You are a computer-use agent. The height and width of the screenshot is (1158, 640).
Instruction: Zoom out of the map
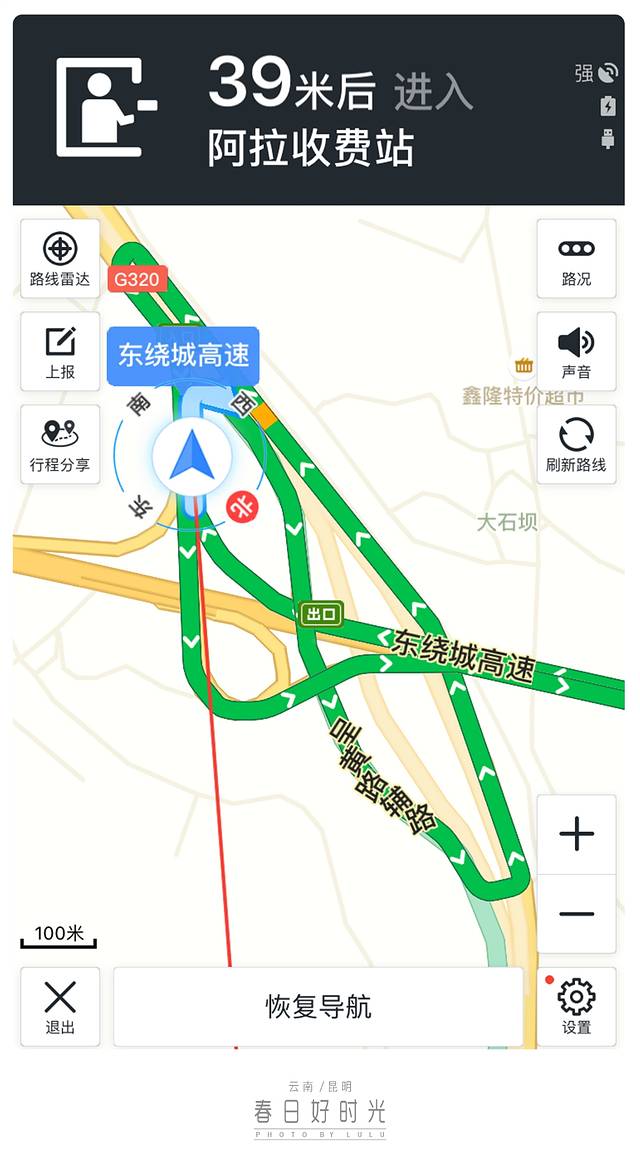click(x=576, y=913)
